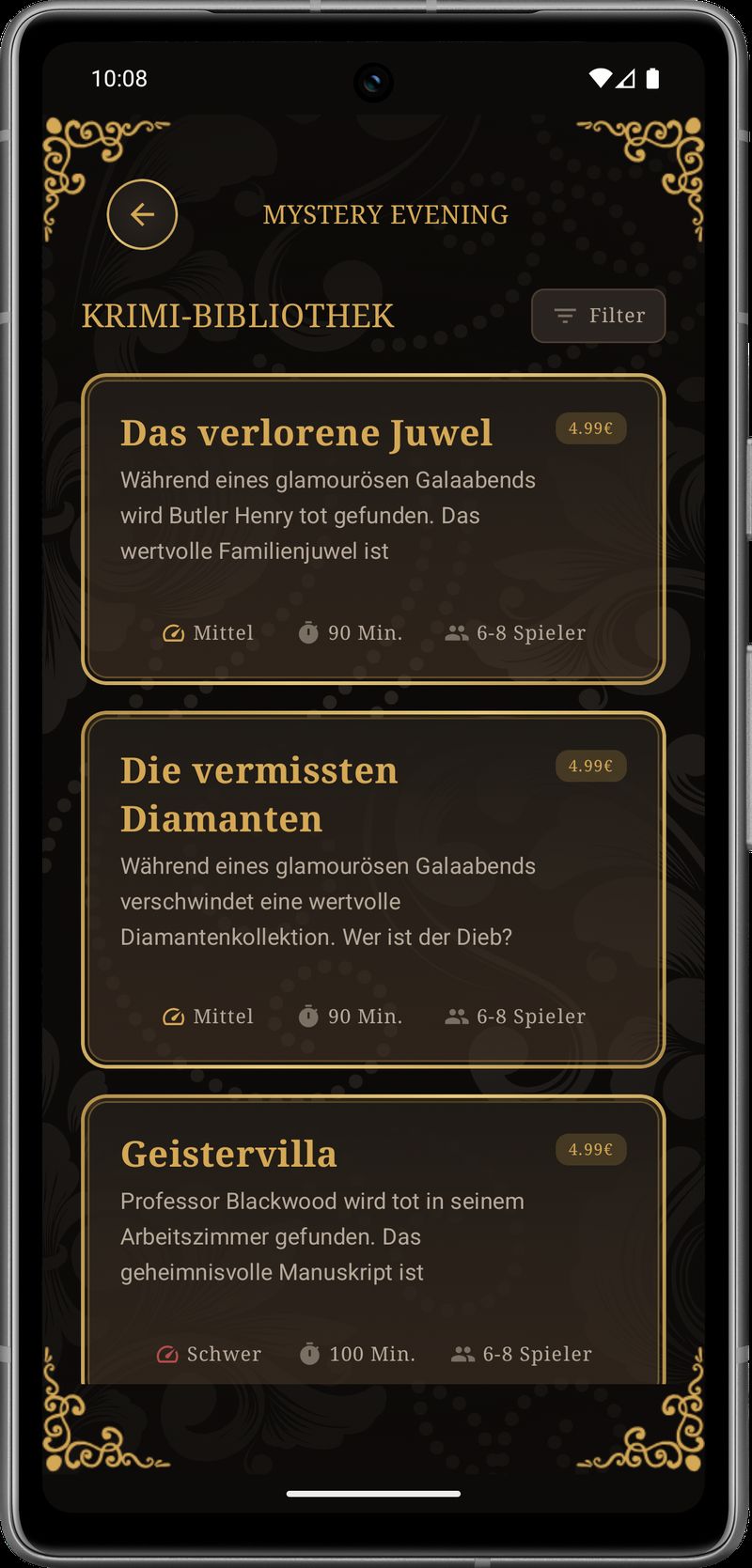Open the Filter options
The height and width of the screenshot is (1568, 752).
(x=598, y=317)
